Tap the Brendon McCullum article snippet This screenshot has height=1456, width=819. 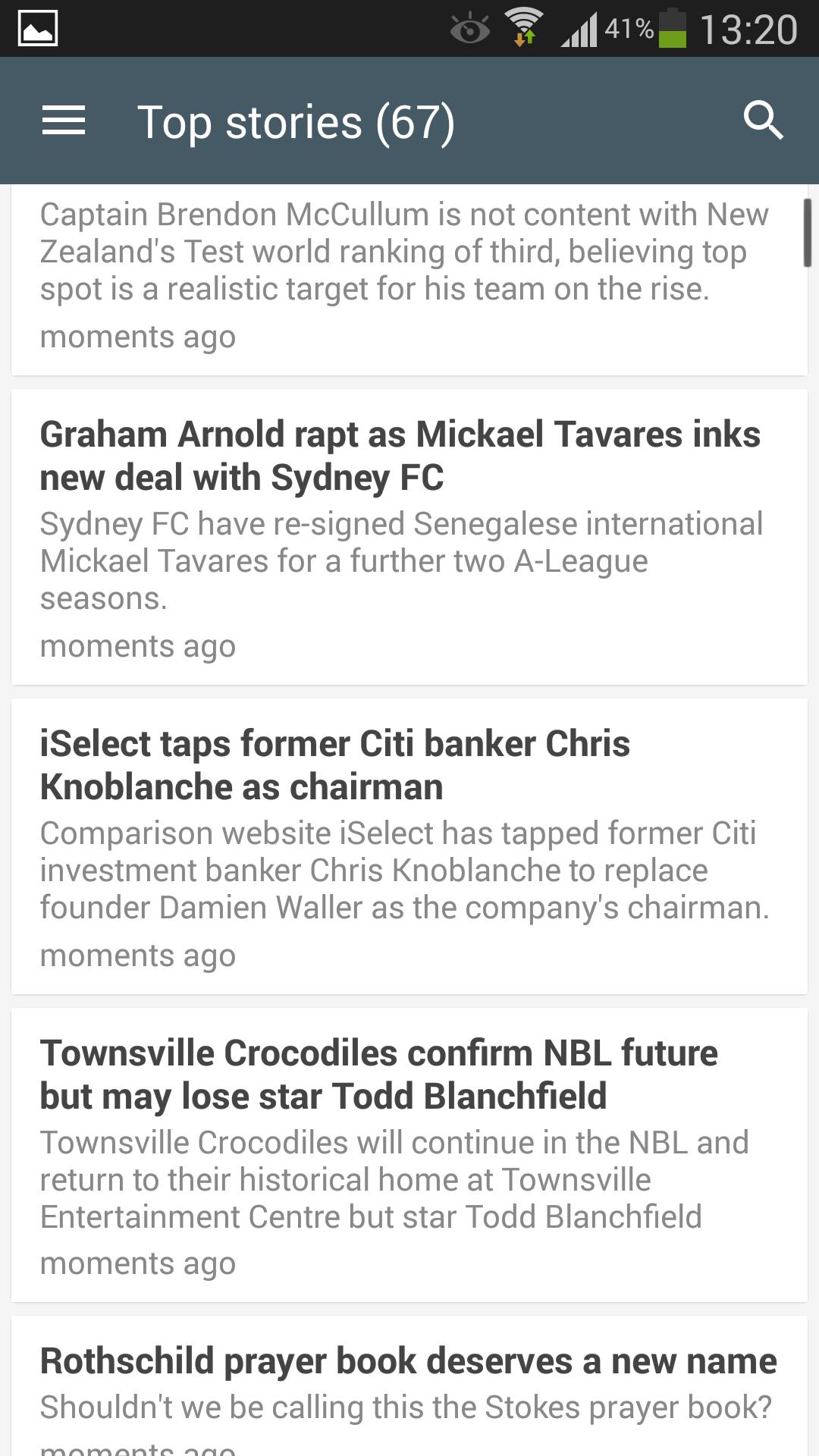[x=404, y=250]
